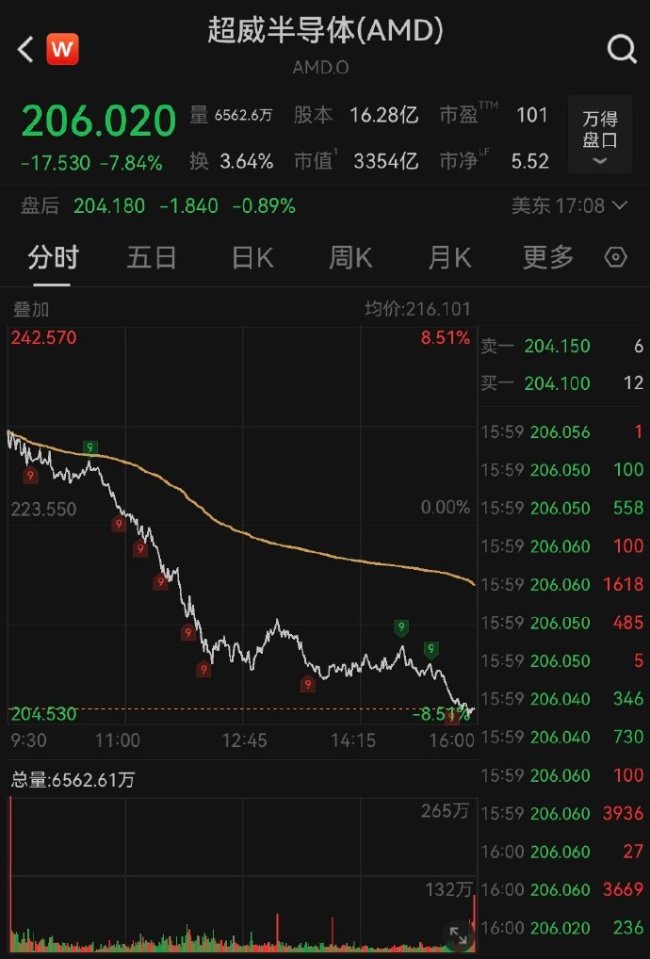Open the 更多 chart options tab
This screenshot has height=959, width=650.
[x=548, y=258]
